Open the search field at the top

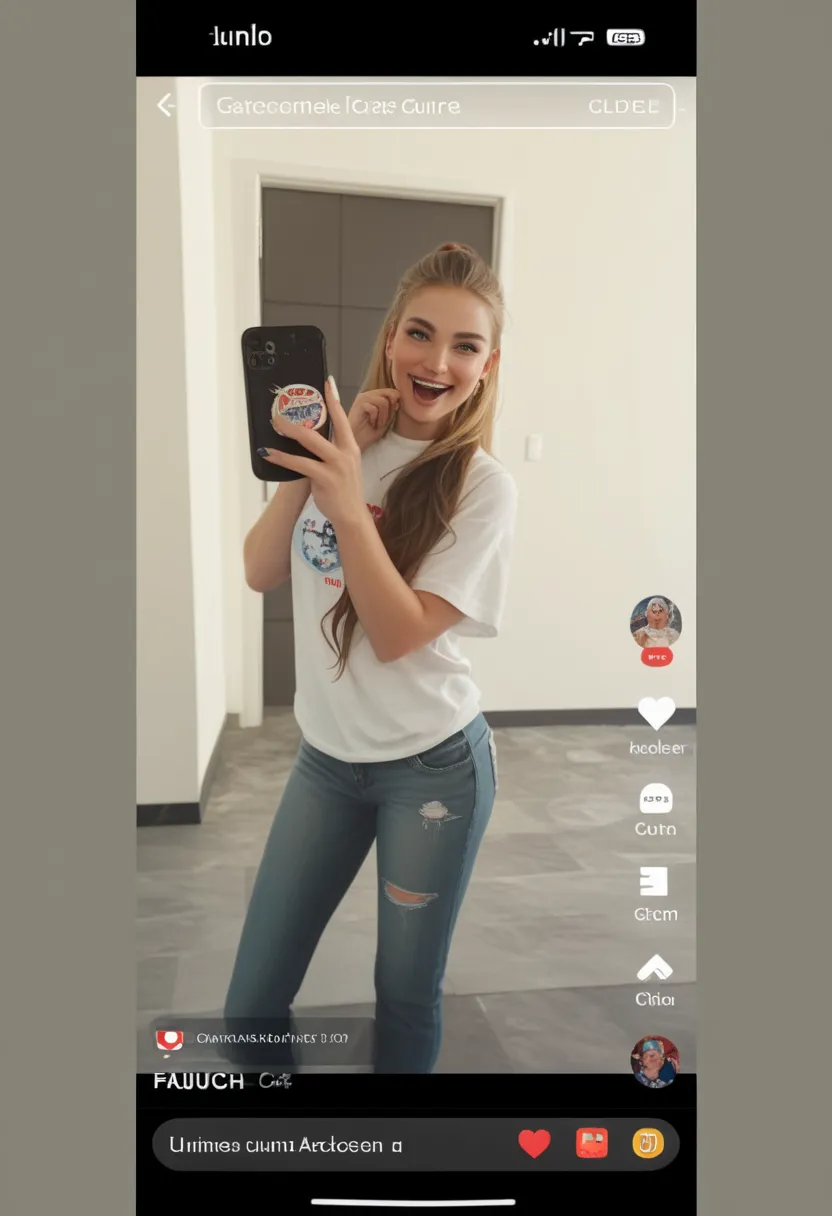[x=380, y=106]
